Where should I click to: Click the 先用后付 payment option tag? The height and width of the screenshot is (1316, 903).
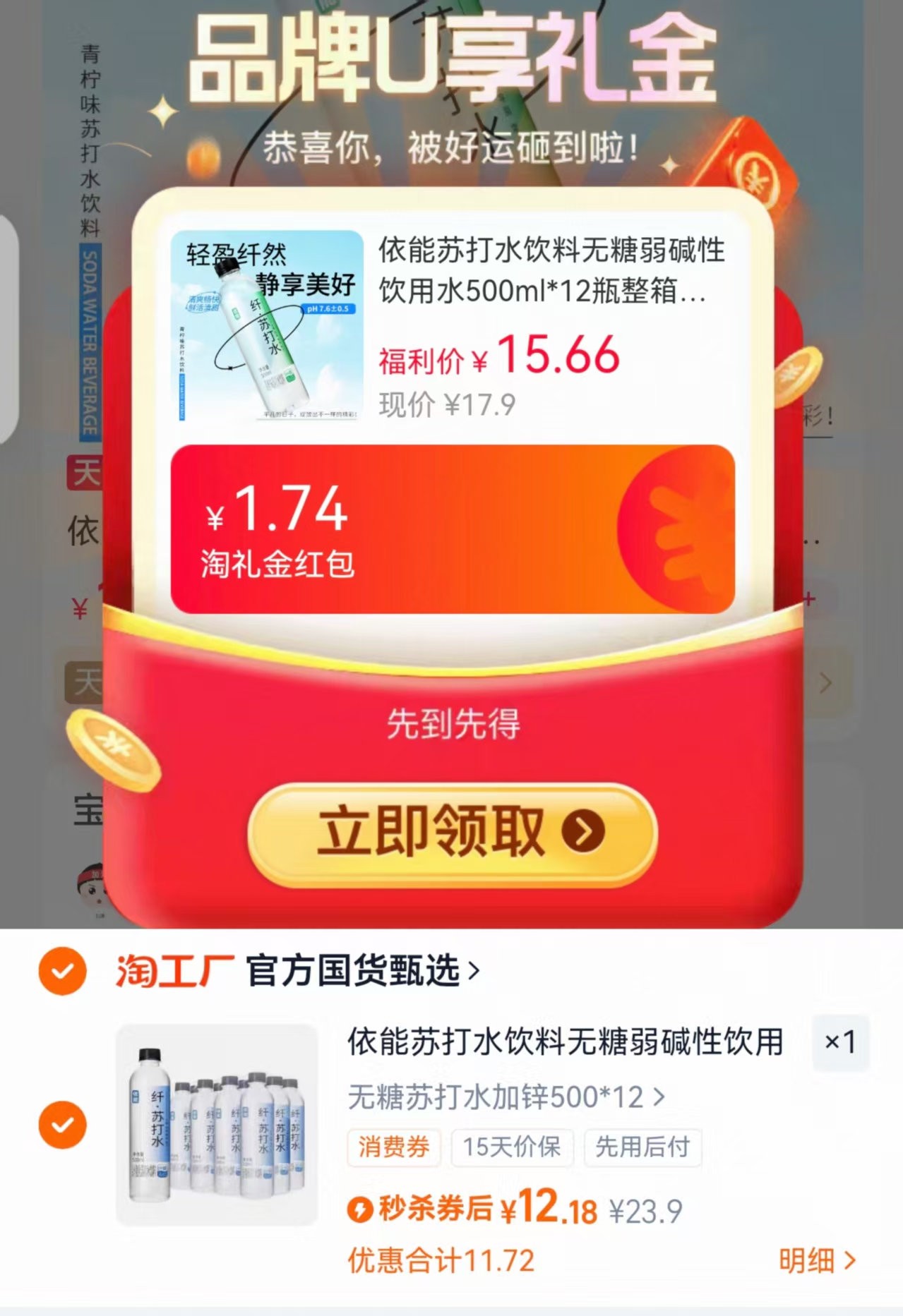[x=642, y=1147]
